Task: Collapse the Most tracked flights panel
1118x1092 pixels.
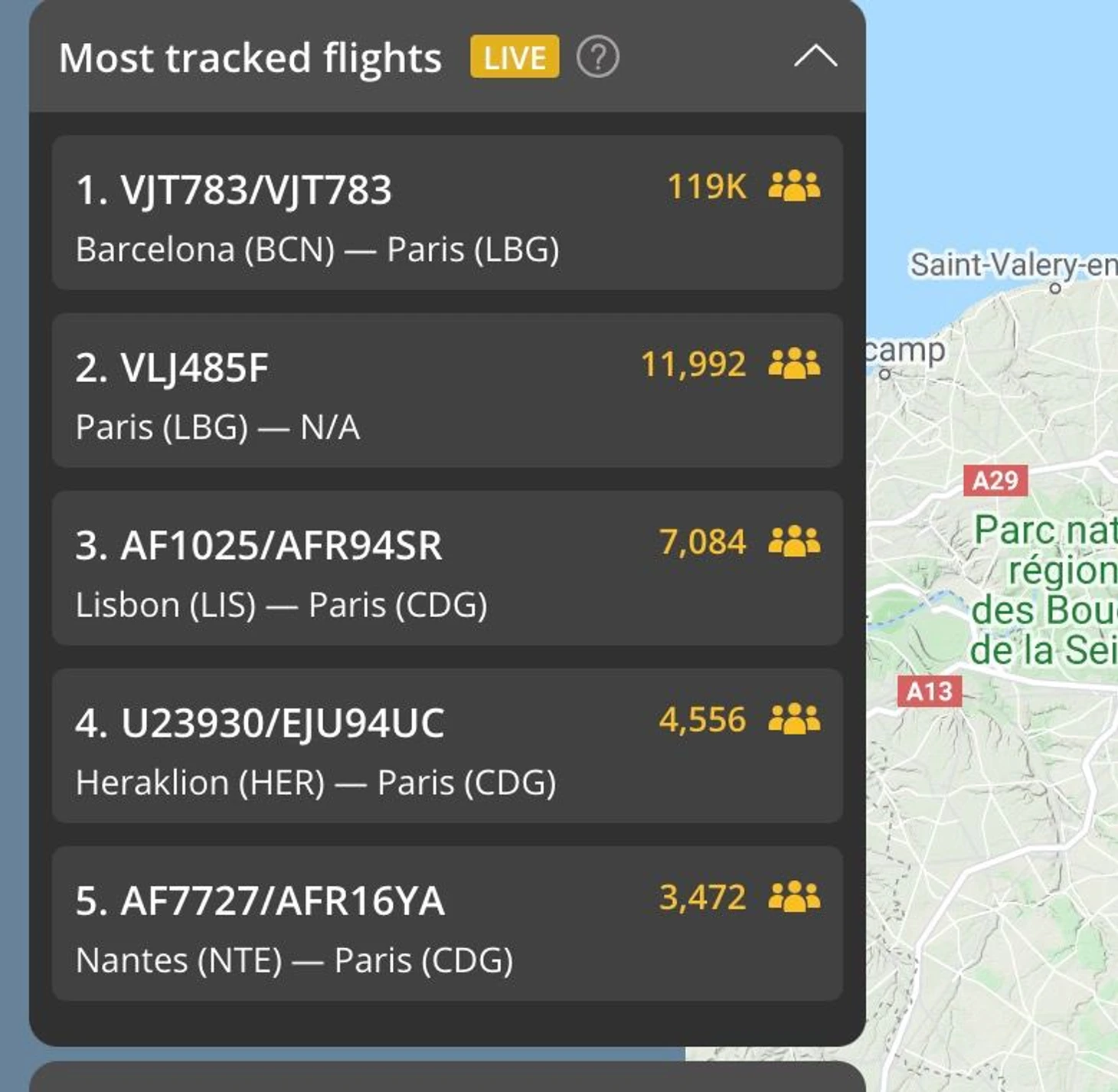Action: [815, 57]
